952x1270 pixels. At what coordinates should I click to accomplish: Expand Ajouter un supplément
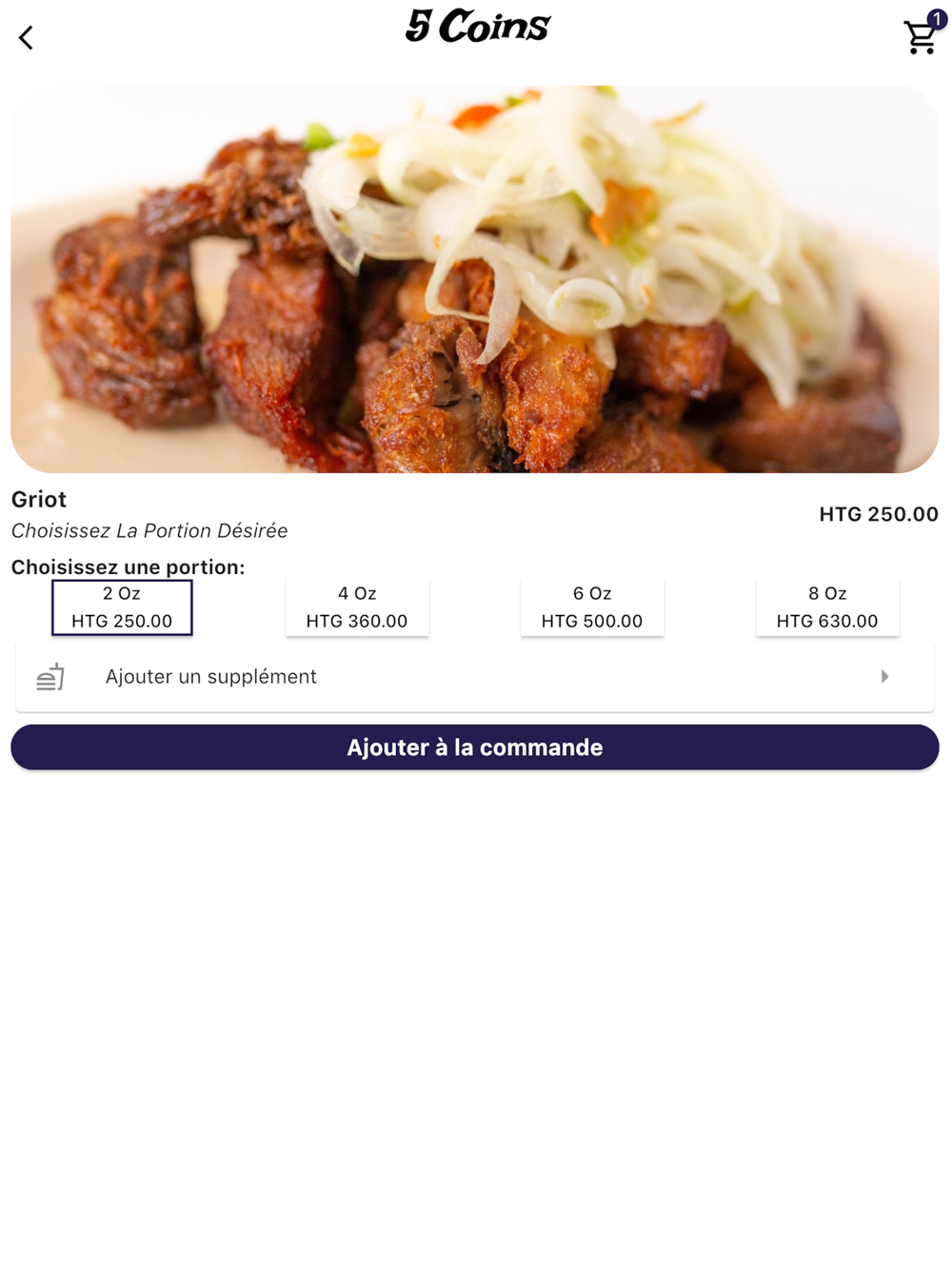click(x=474, y=677)
